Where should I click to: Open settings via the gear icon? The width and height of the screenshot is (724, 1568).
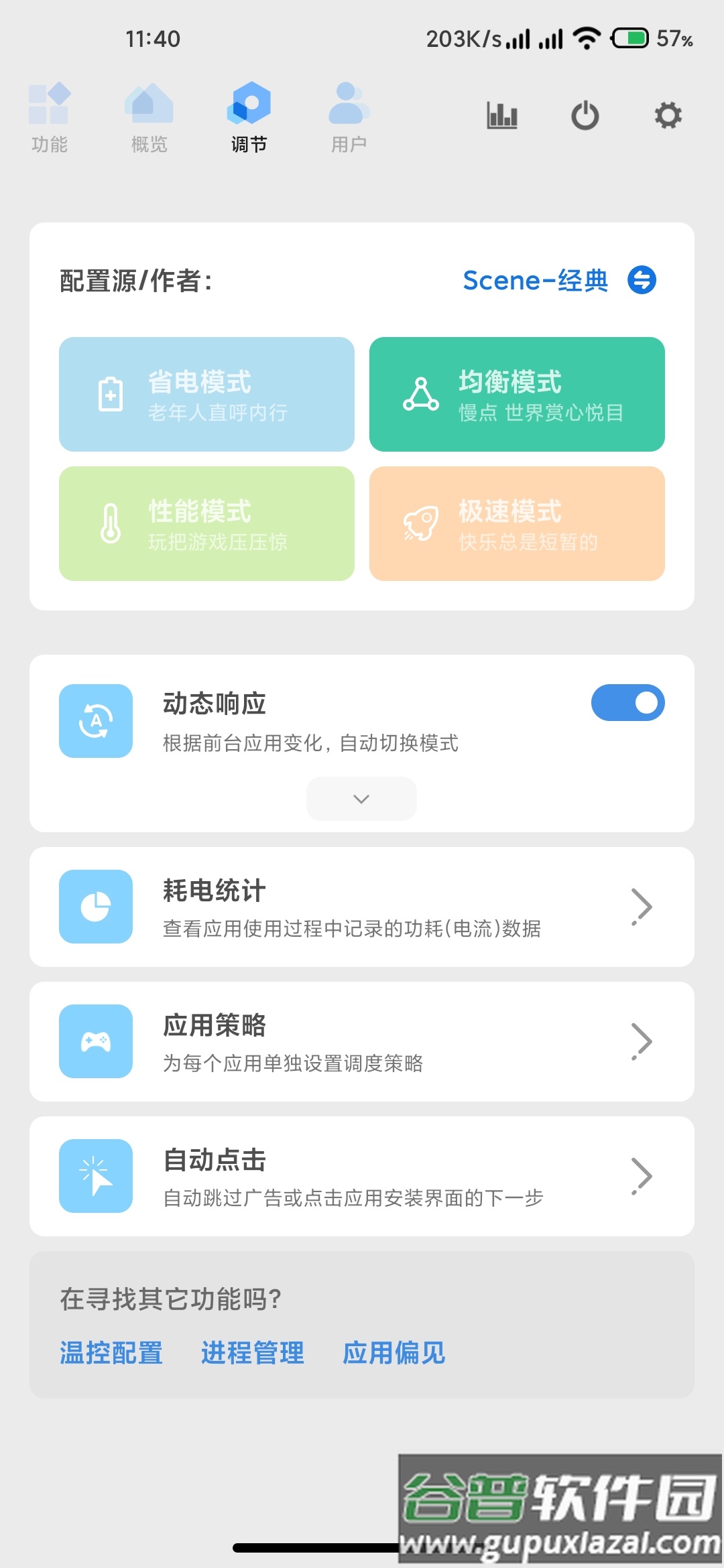point(667,115)
